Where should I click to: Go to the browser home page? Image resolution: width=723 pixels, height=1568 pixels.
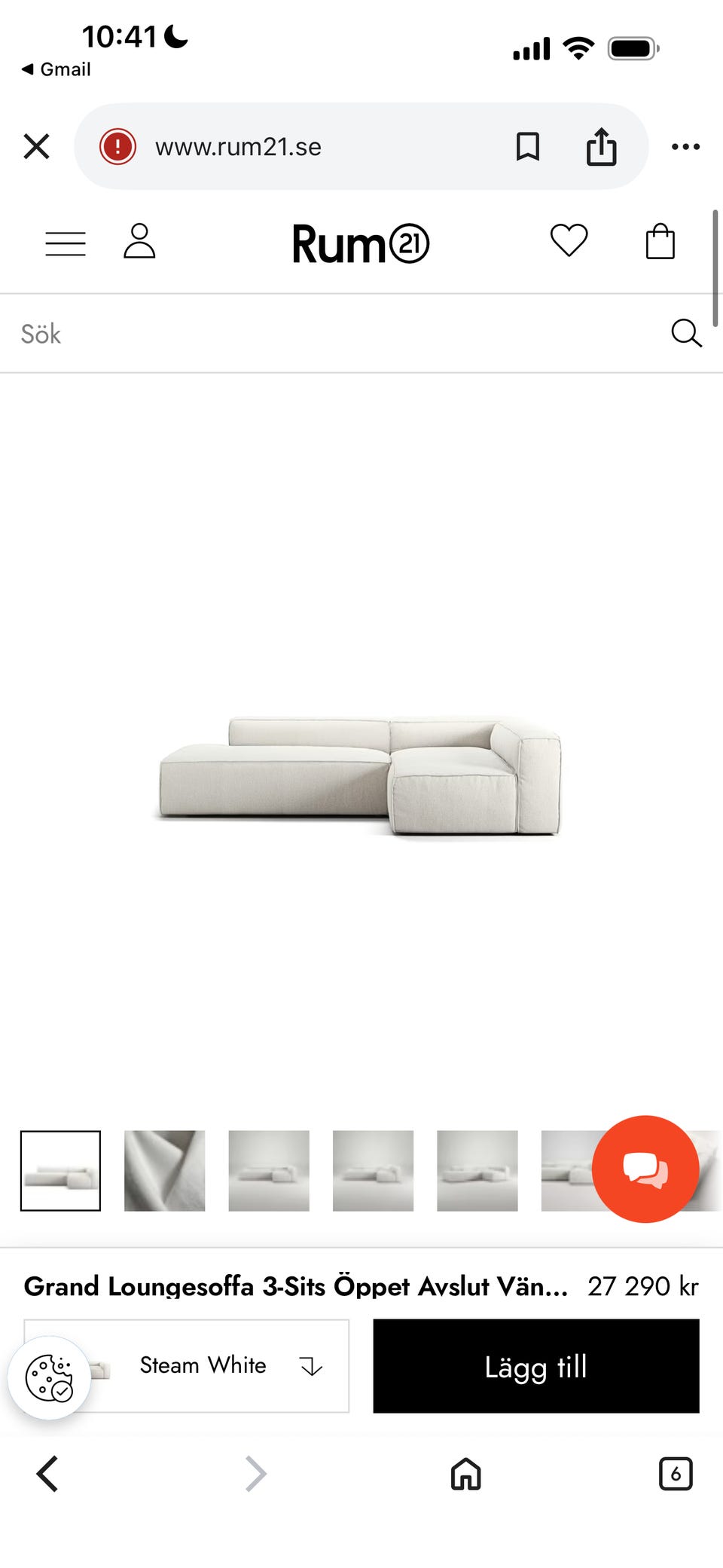tap(465, 1474)
